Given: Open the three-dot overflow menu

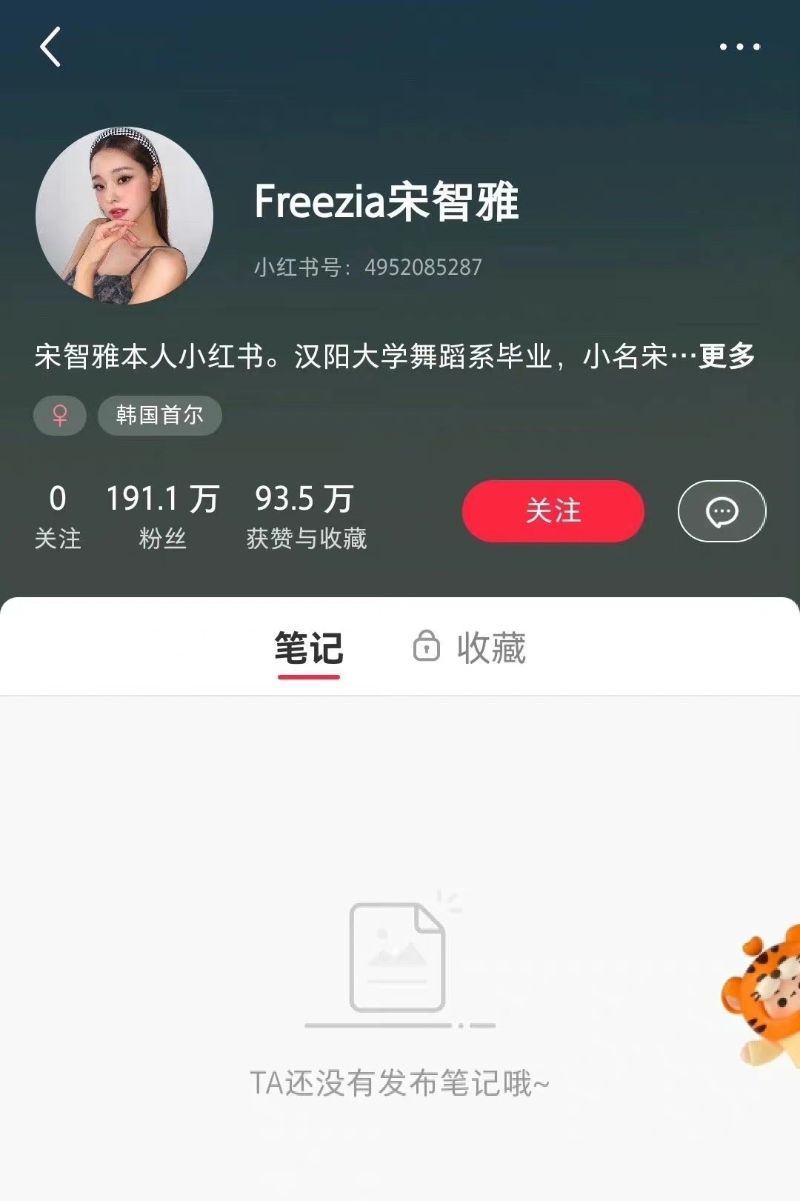Looking at the screenshot, I should pos(740,47).
